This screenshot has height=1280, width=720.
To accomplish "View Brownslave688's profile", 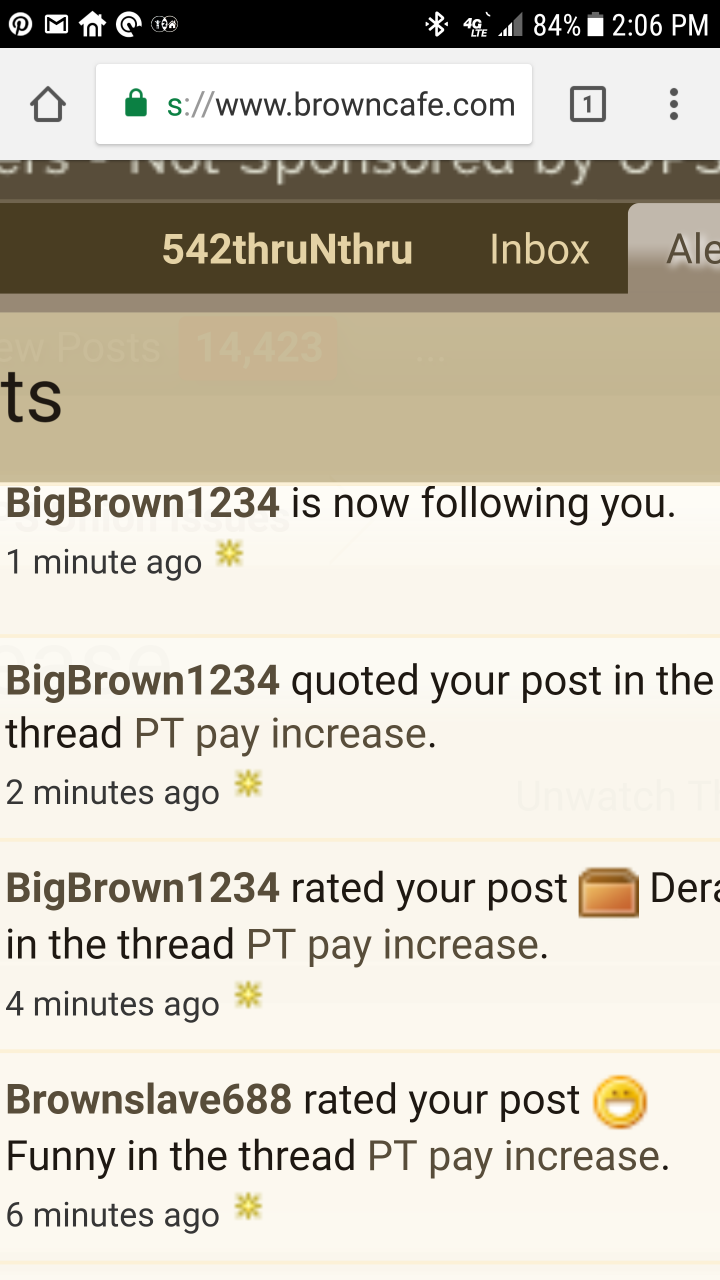I will click(x=149, y=1100).
